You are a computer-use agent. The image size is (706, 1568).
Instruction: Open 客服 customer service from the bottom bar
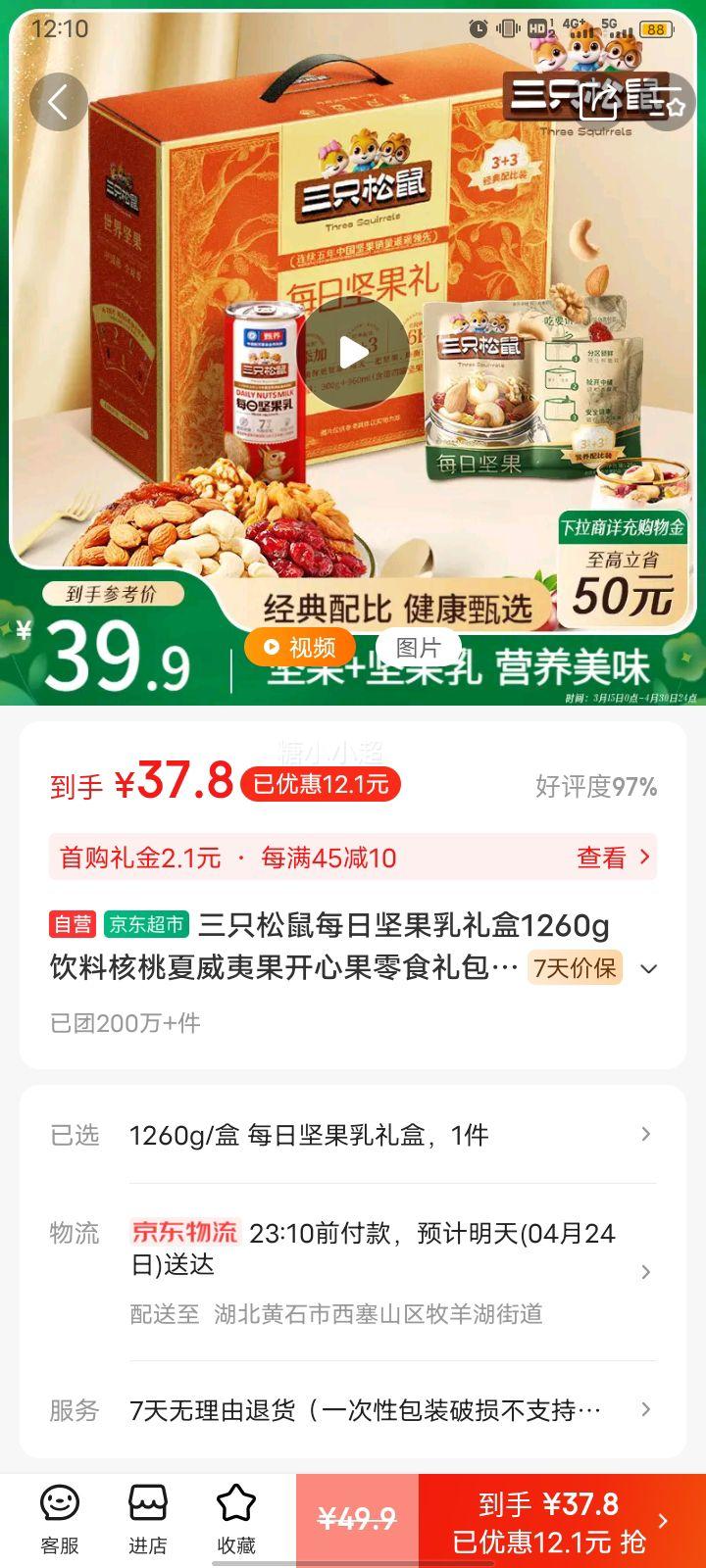(58, 1516)
